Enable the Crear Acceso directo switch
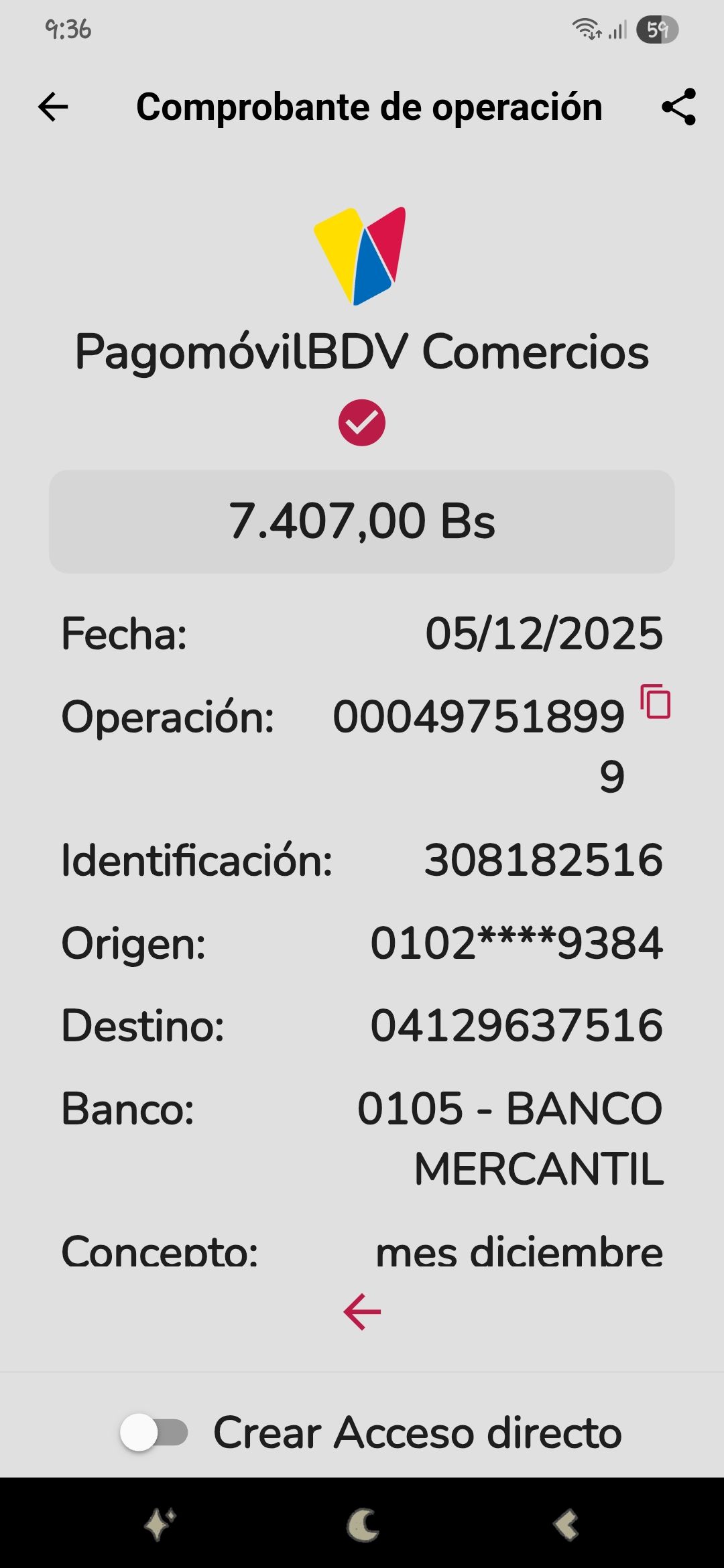 (154, 1433)
